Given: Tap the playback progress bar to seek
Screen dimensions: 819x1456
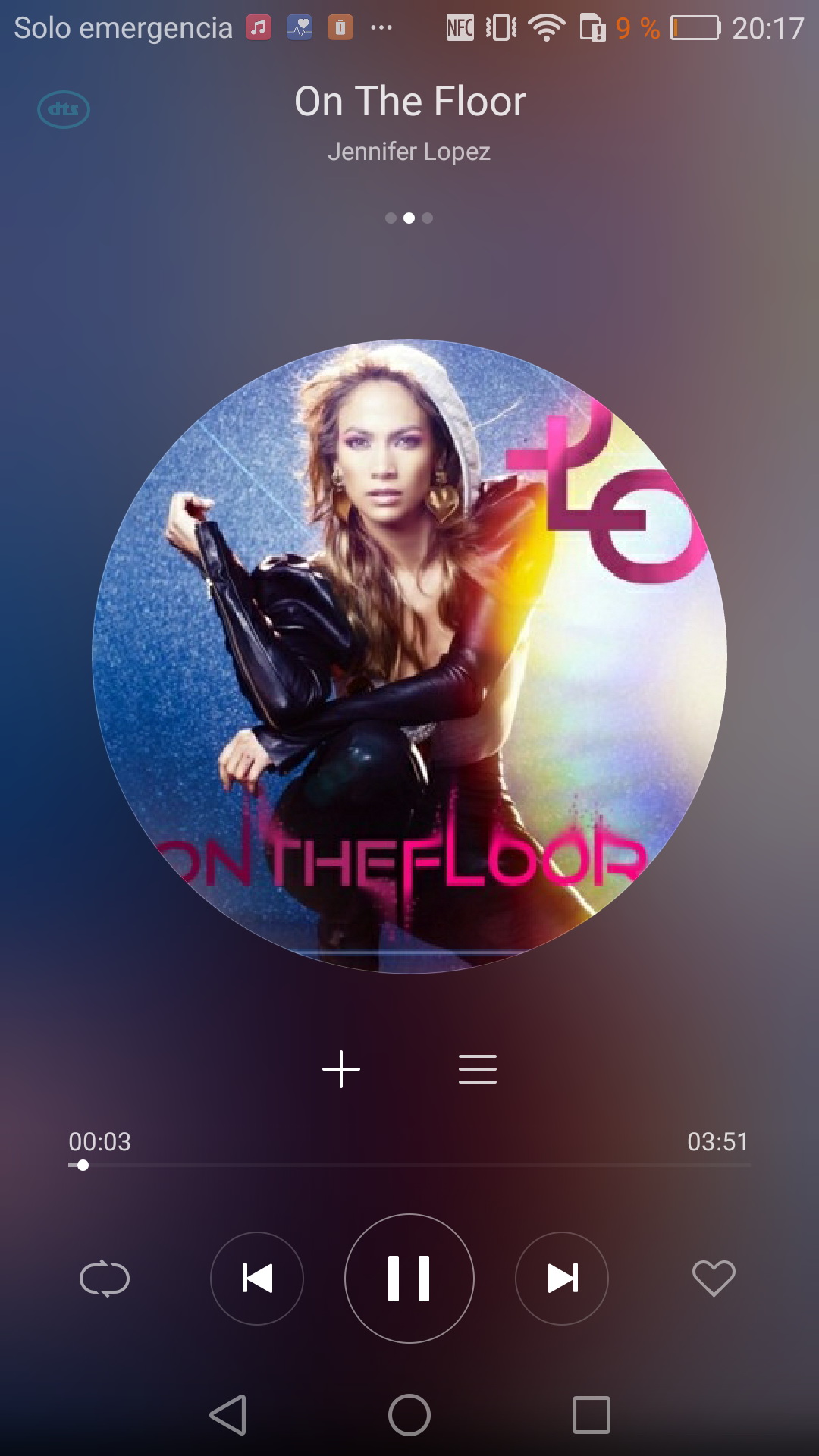Looking at the screenshot, I should click(409, 1165).
